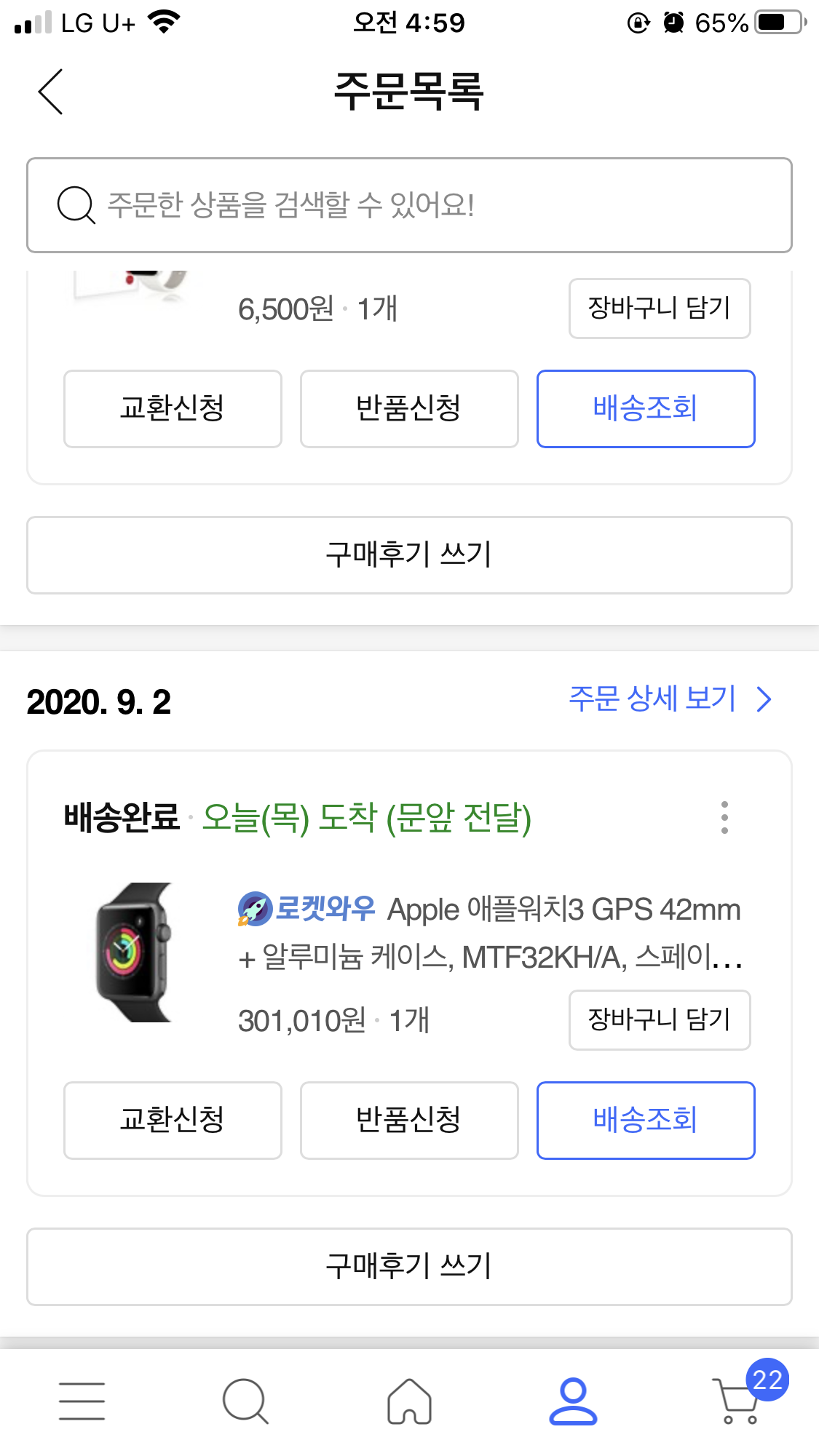Track delivery of the Apple 애플워치3

[646, 1120]
